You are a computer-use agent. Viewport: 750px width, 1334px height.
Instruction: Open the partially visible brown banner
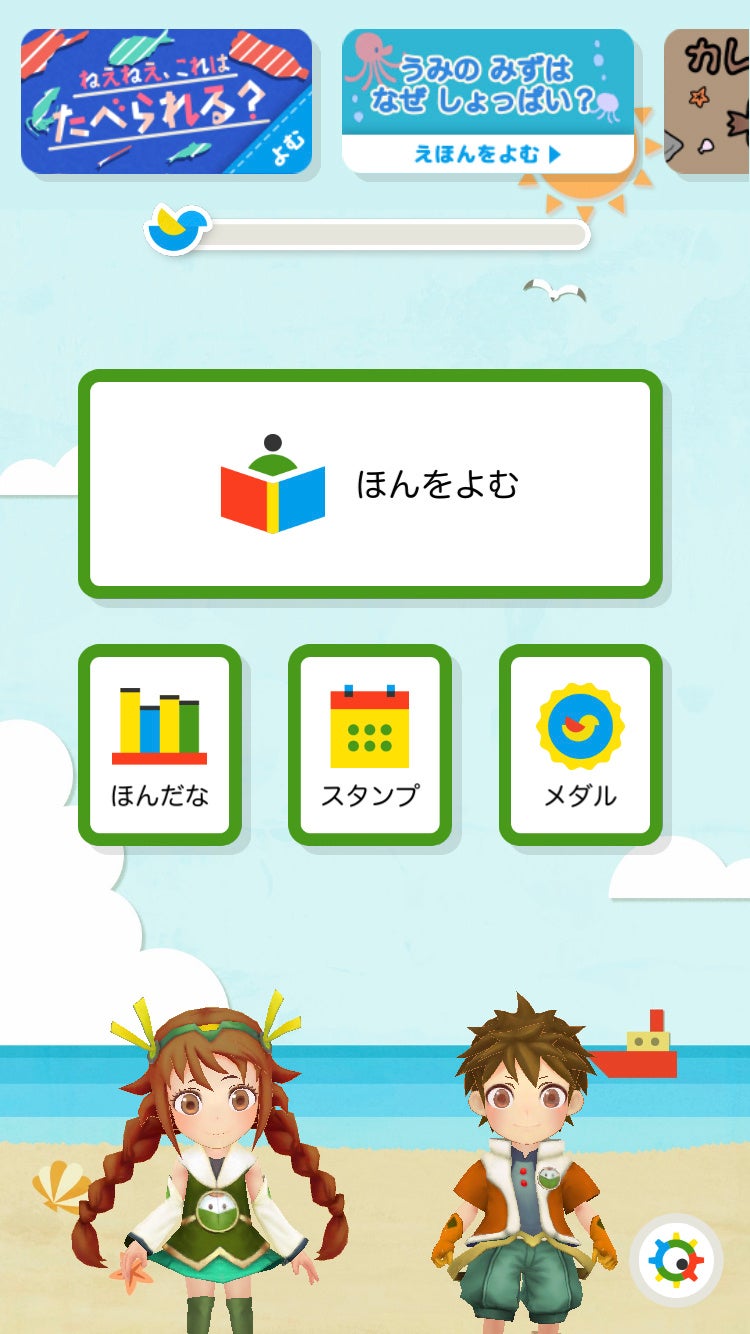pos(710,101)
